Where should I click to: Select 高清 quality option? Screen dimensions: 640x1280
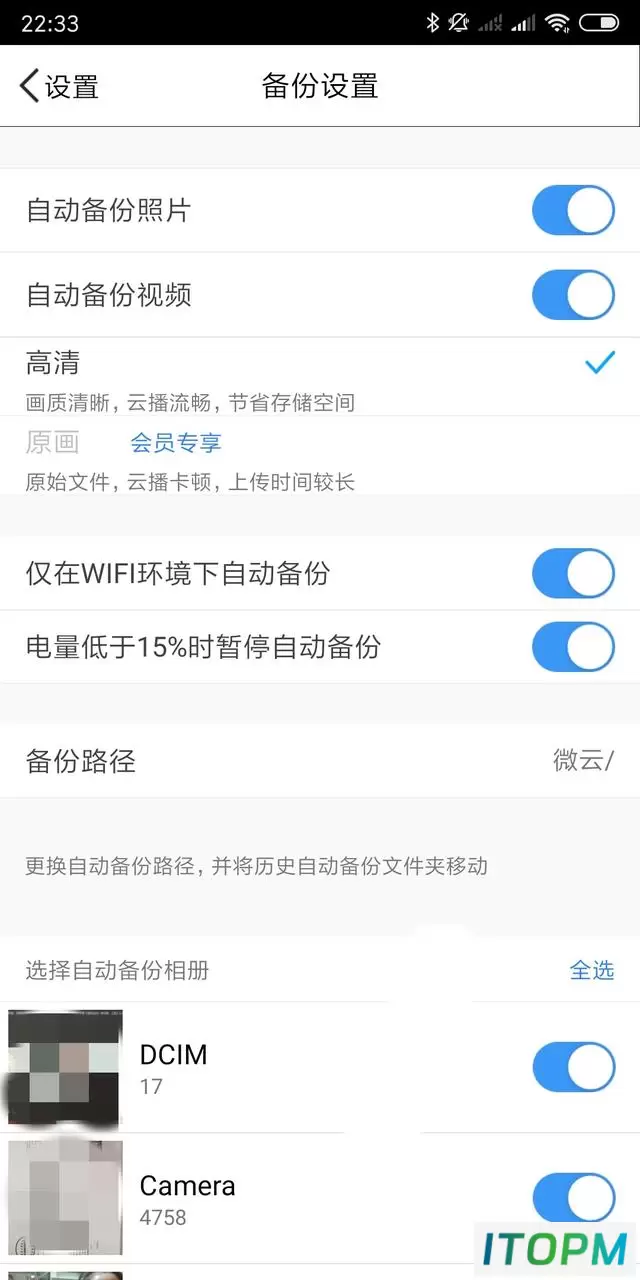coord(320,378)
